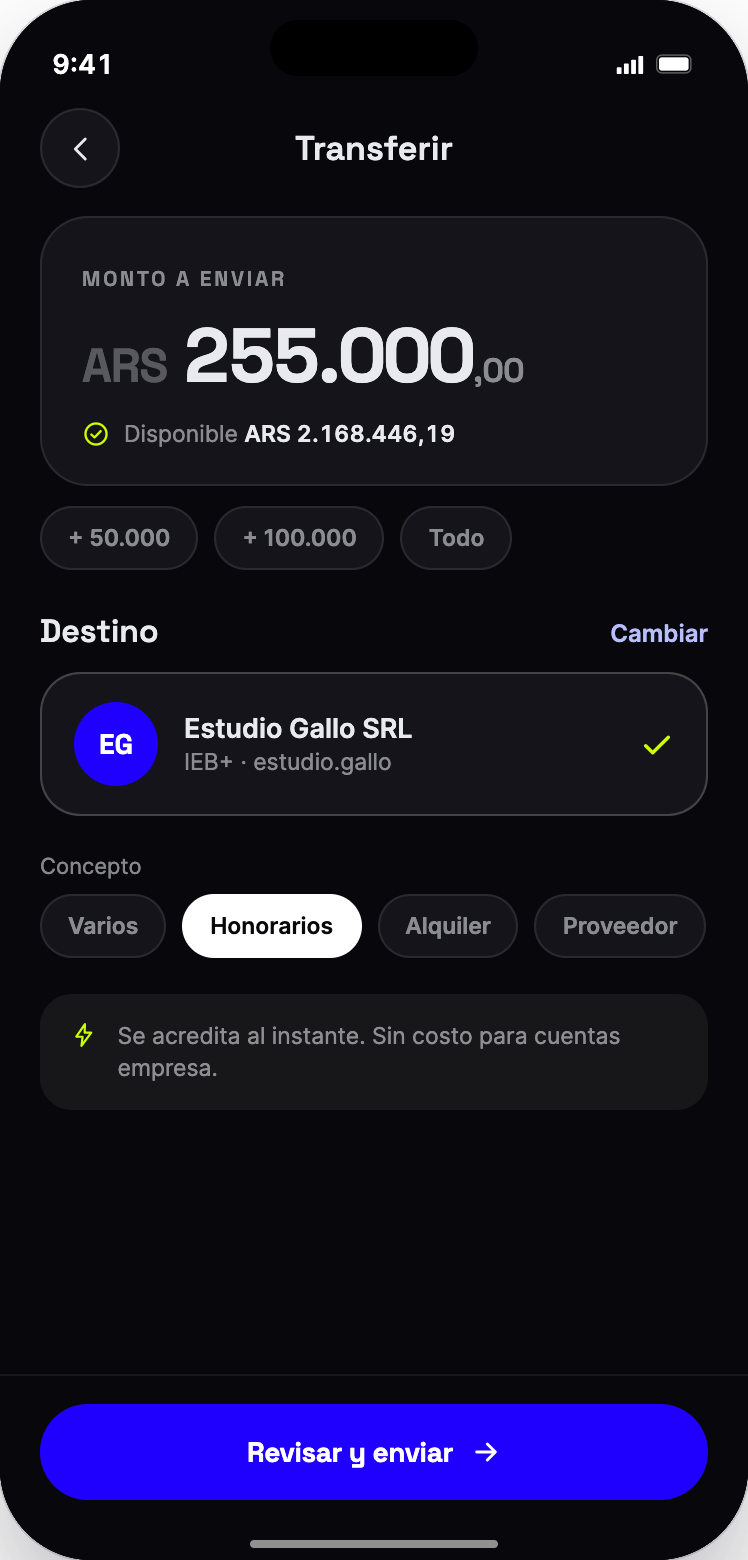Pick Alquiler as the concept
The width and height of the screenshot is (748, 1560).
pos(448,926)
